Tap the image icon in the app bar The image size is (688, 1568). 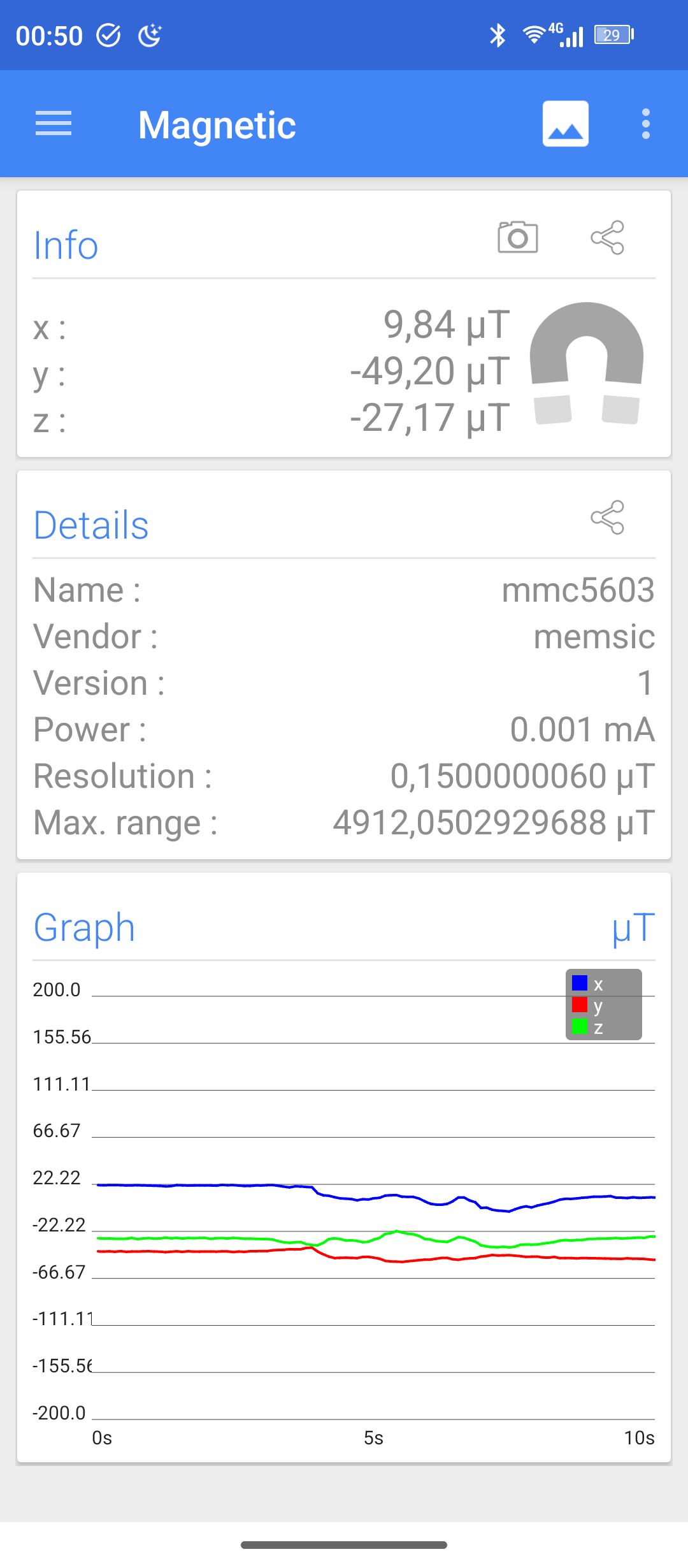pyautogui.click(x=565, y=124)
